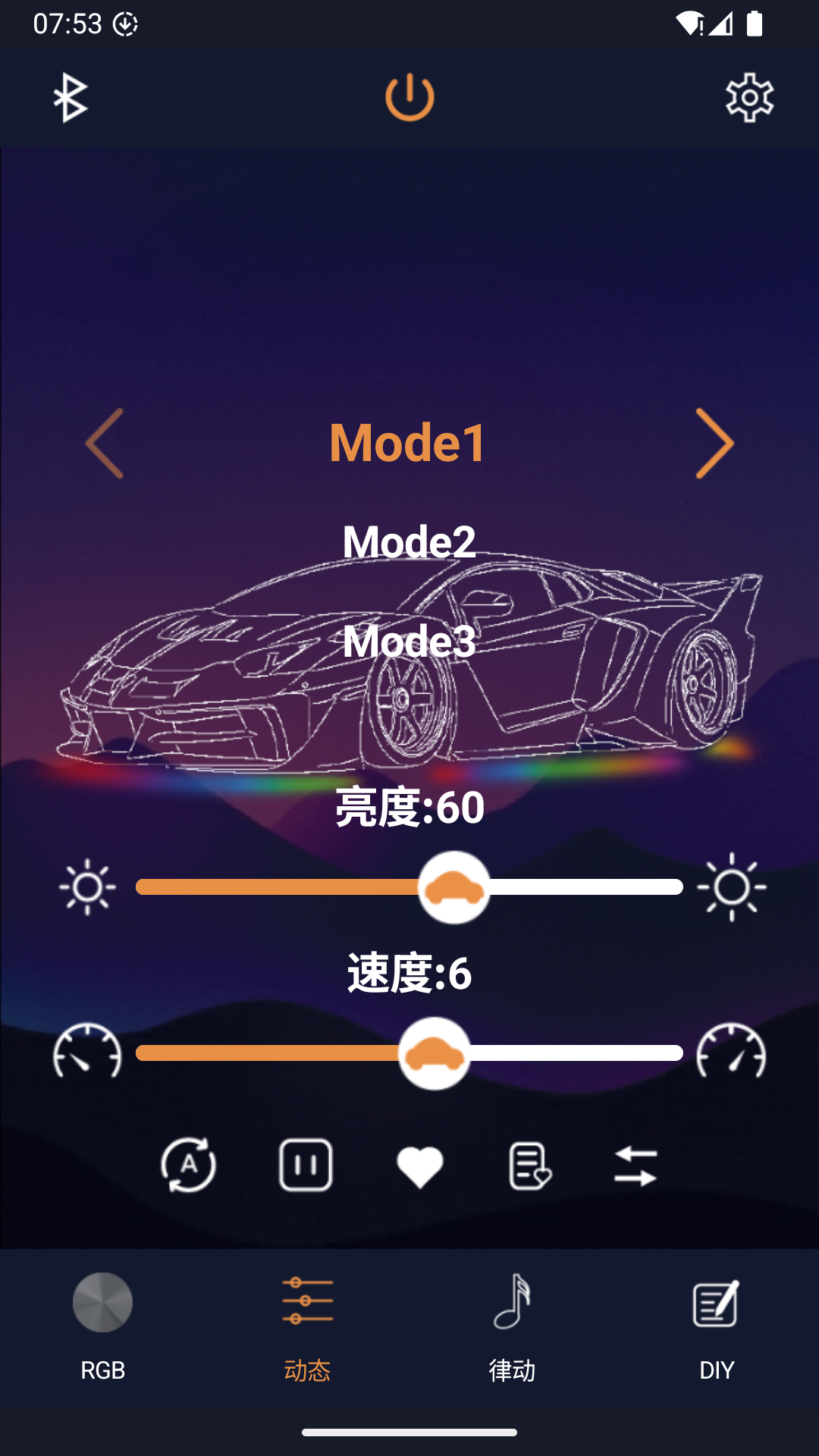Select Mode2 in the mode list
Viewport: 819px width, 1456px height.
pos(409,542)
